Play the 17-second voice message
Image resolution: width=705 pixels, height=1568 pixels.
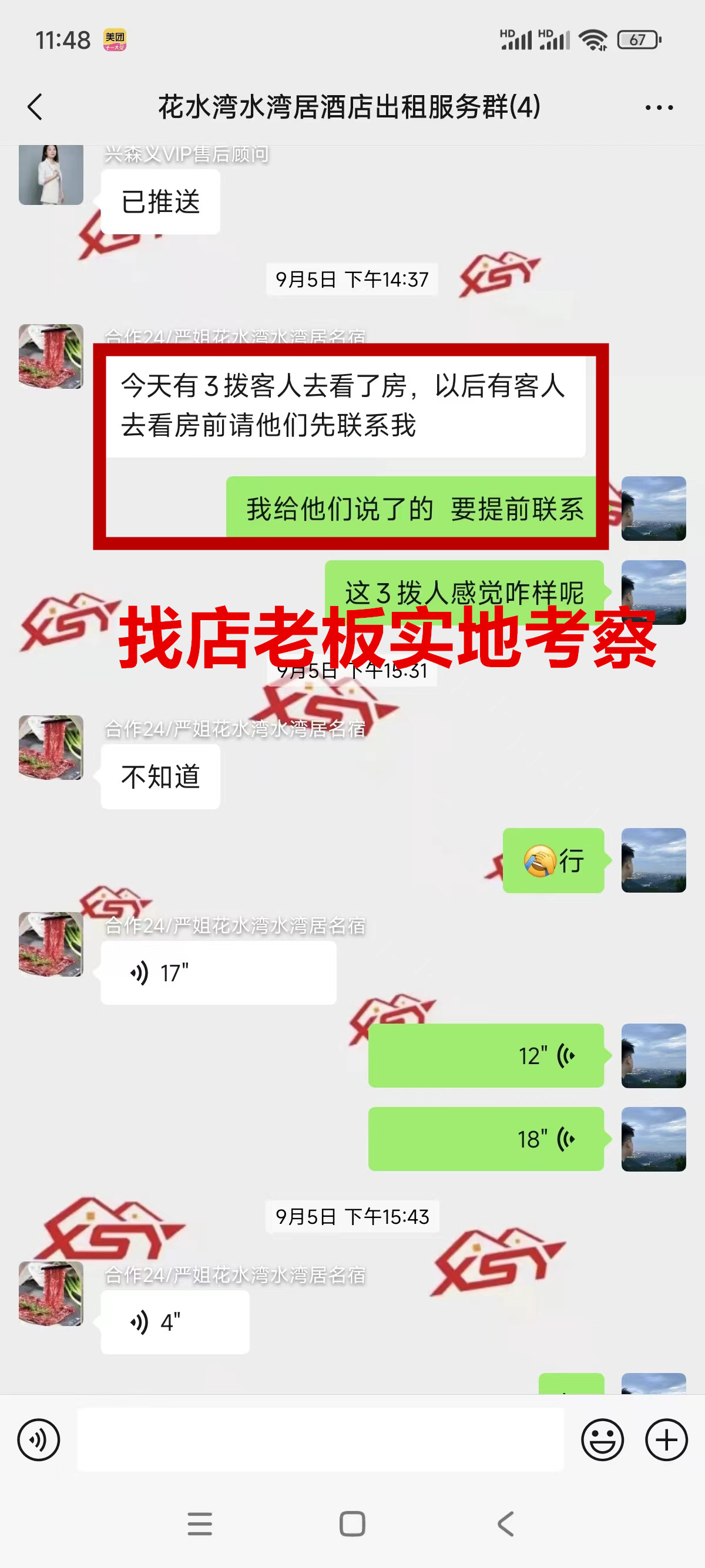click(218, 973)
